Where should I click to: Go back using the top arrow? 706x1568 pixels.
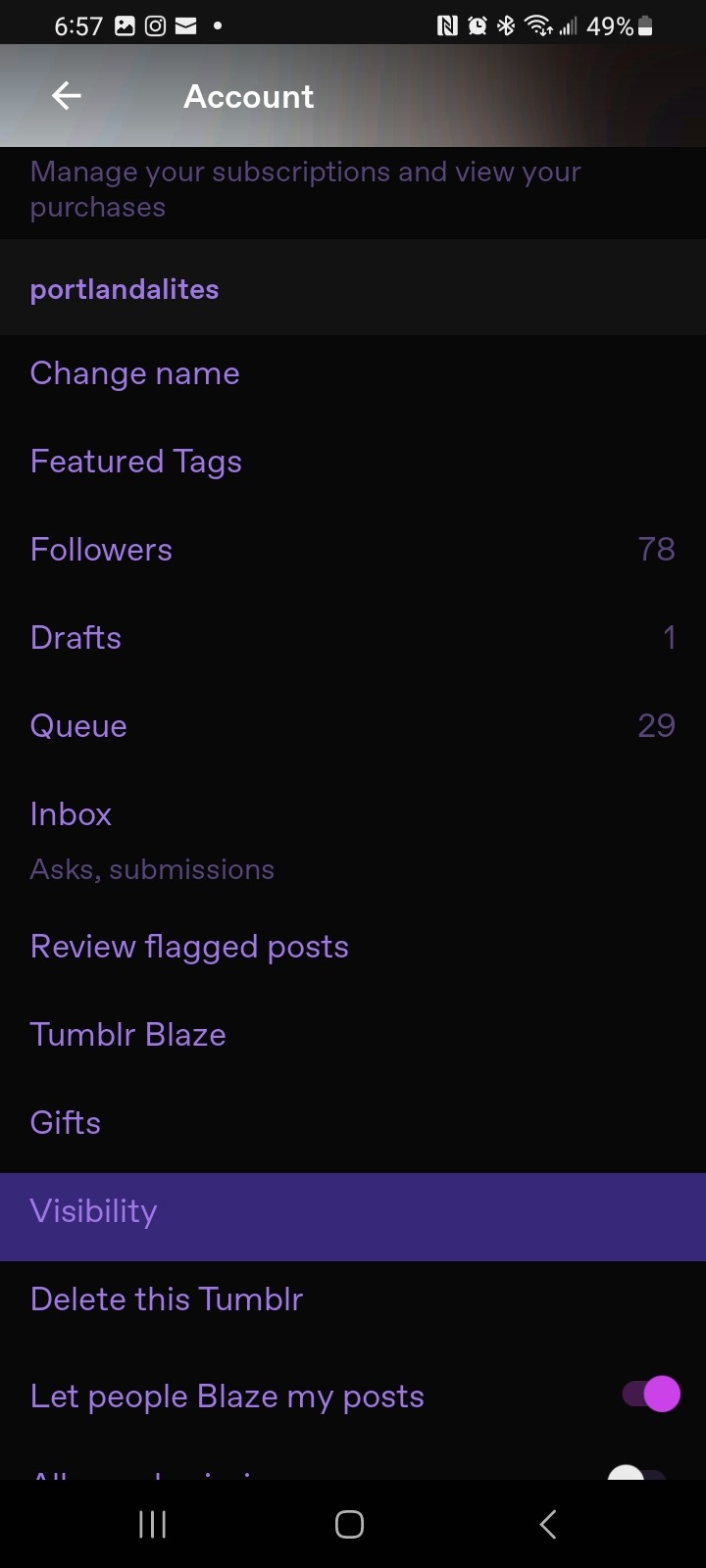point(67,96)
